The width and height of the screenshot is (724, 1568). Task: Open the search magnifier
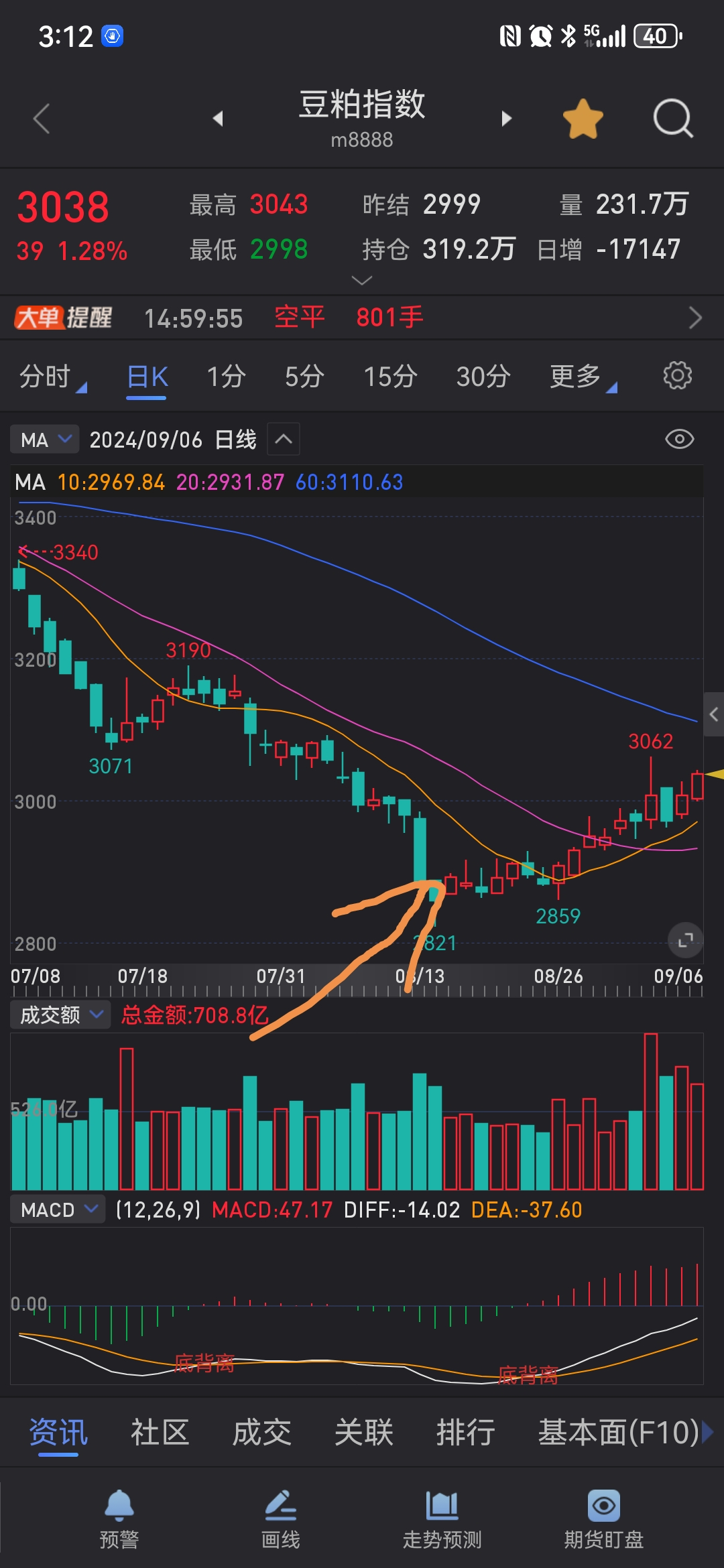coord(672,119)
